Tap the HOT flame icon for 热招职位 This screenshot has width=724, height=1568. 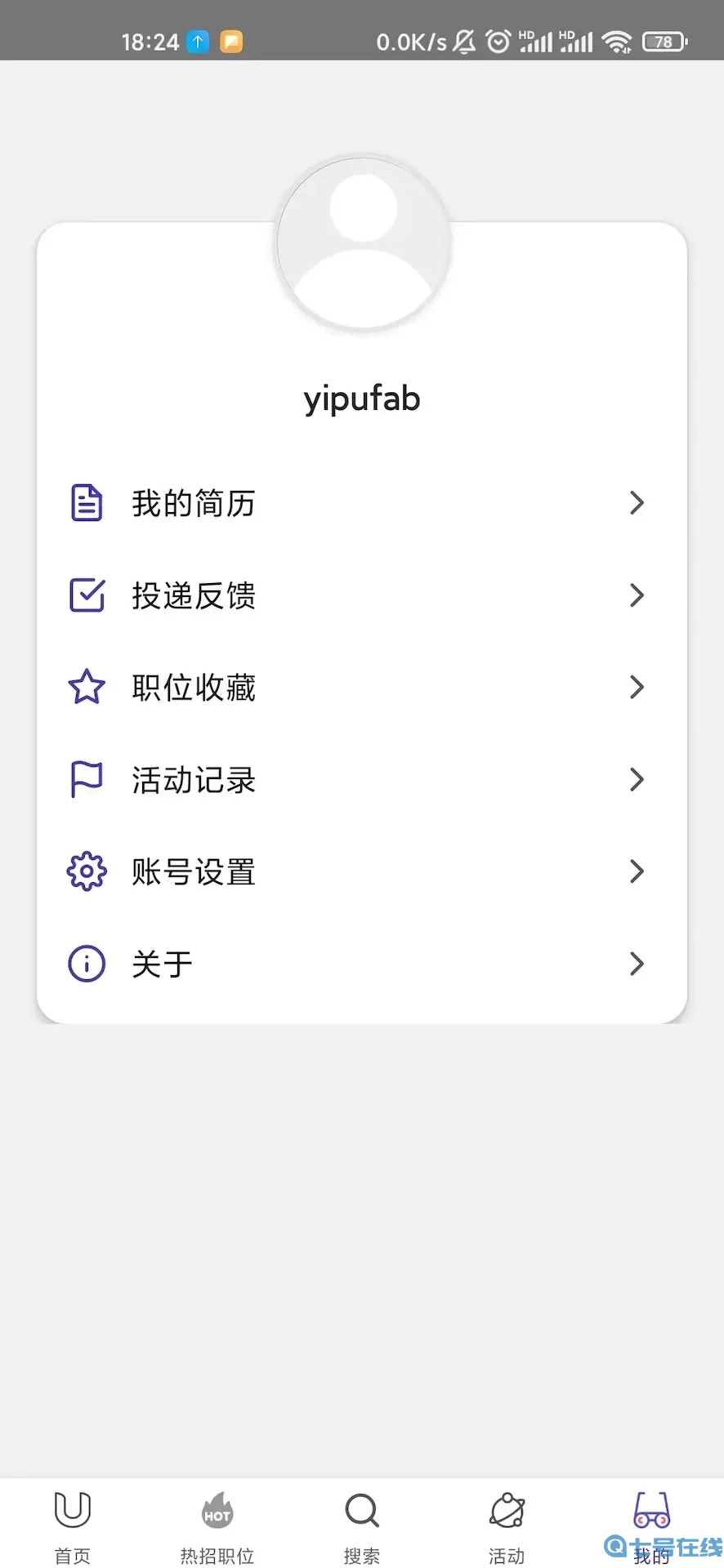pyautogui.click(x=217, y=1509)
